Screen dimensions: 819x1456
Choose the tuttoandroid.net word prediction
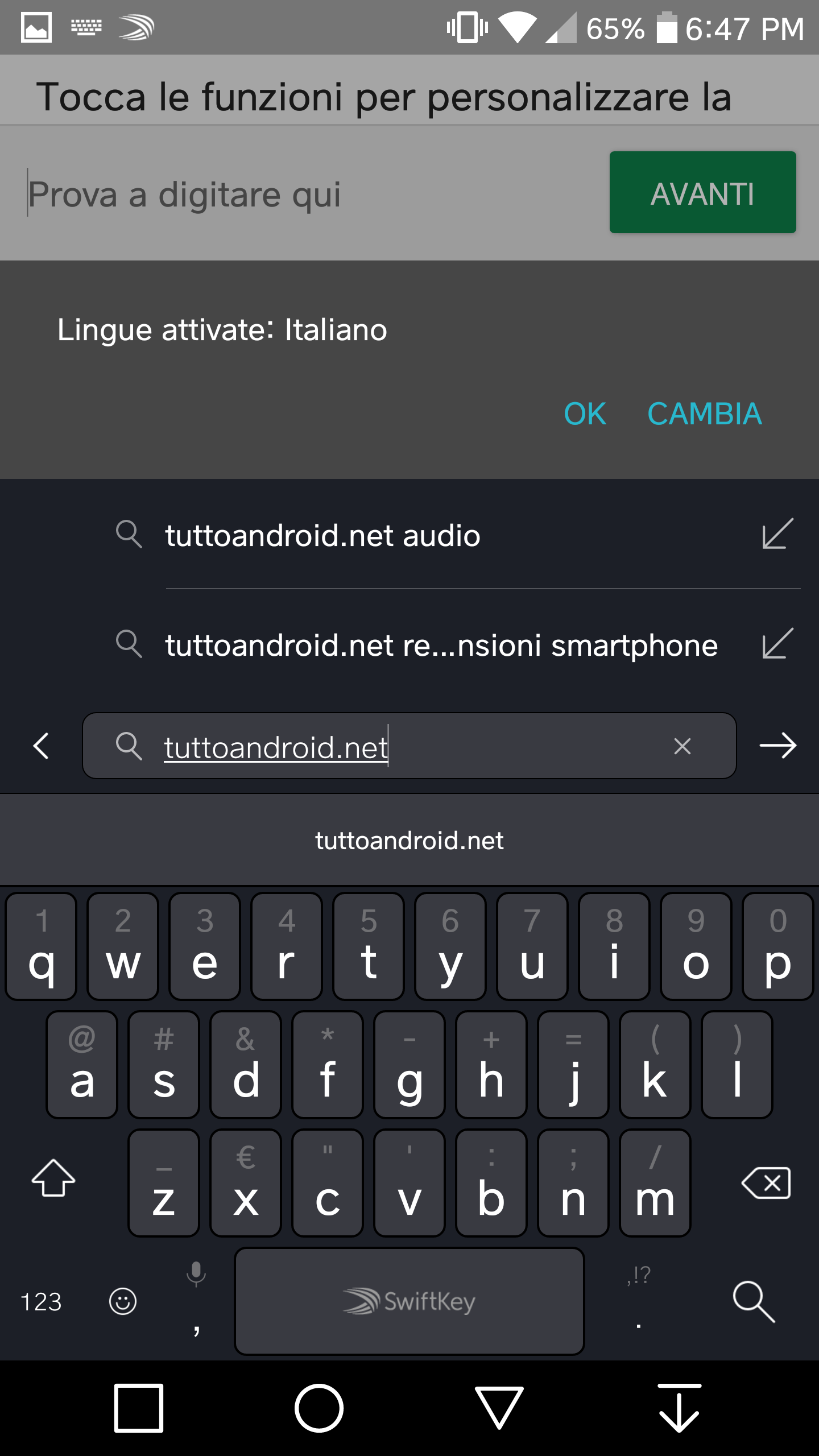coord(409,840)
